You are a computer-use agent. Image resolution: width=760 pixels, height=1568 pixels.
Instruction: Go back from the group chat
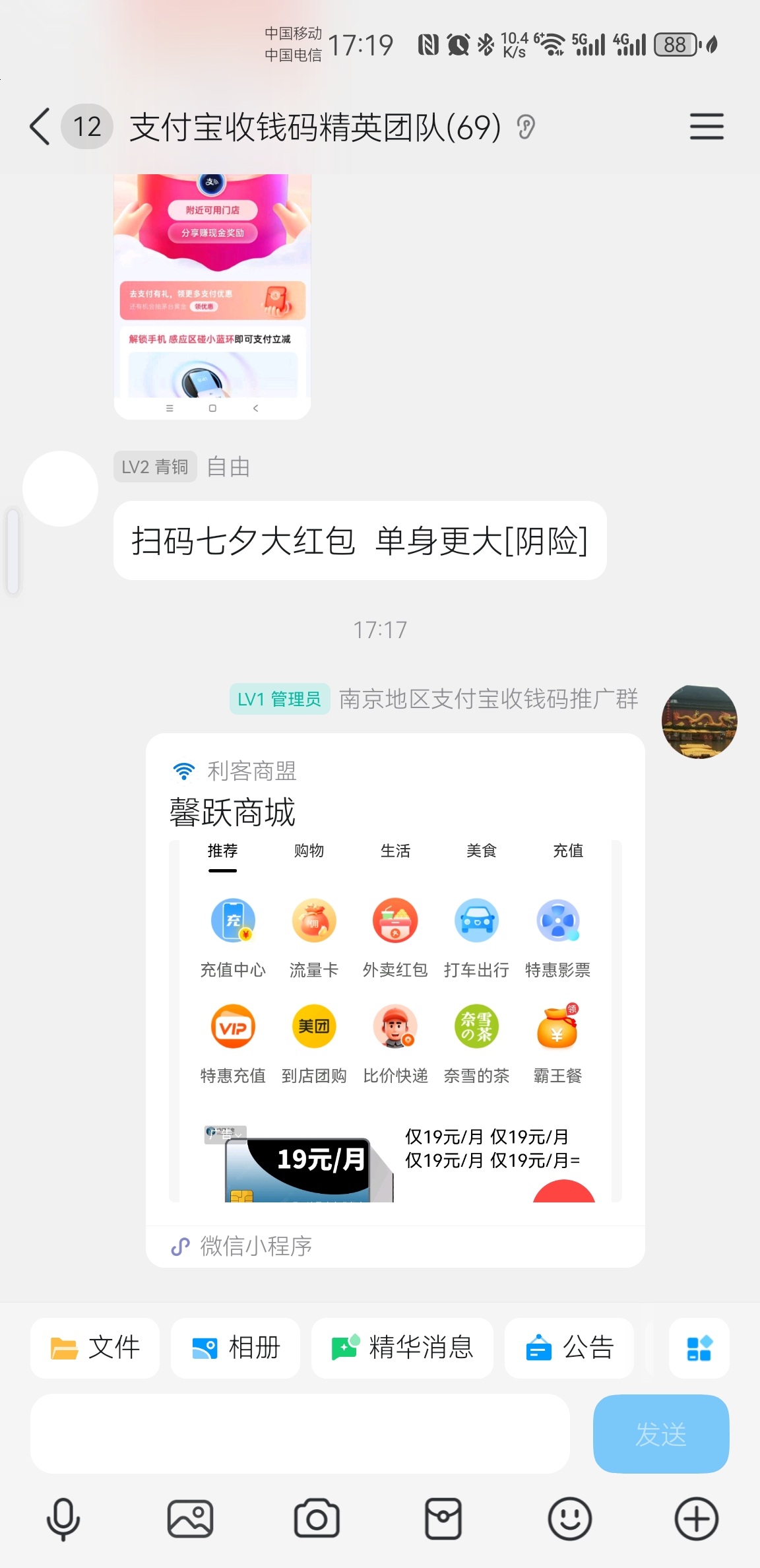click(40, 127)
